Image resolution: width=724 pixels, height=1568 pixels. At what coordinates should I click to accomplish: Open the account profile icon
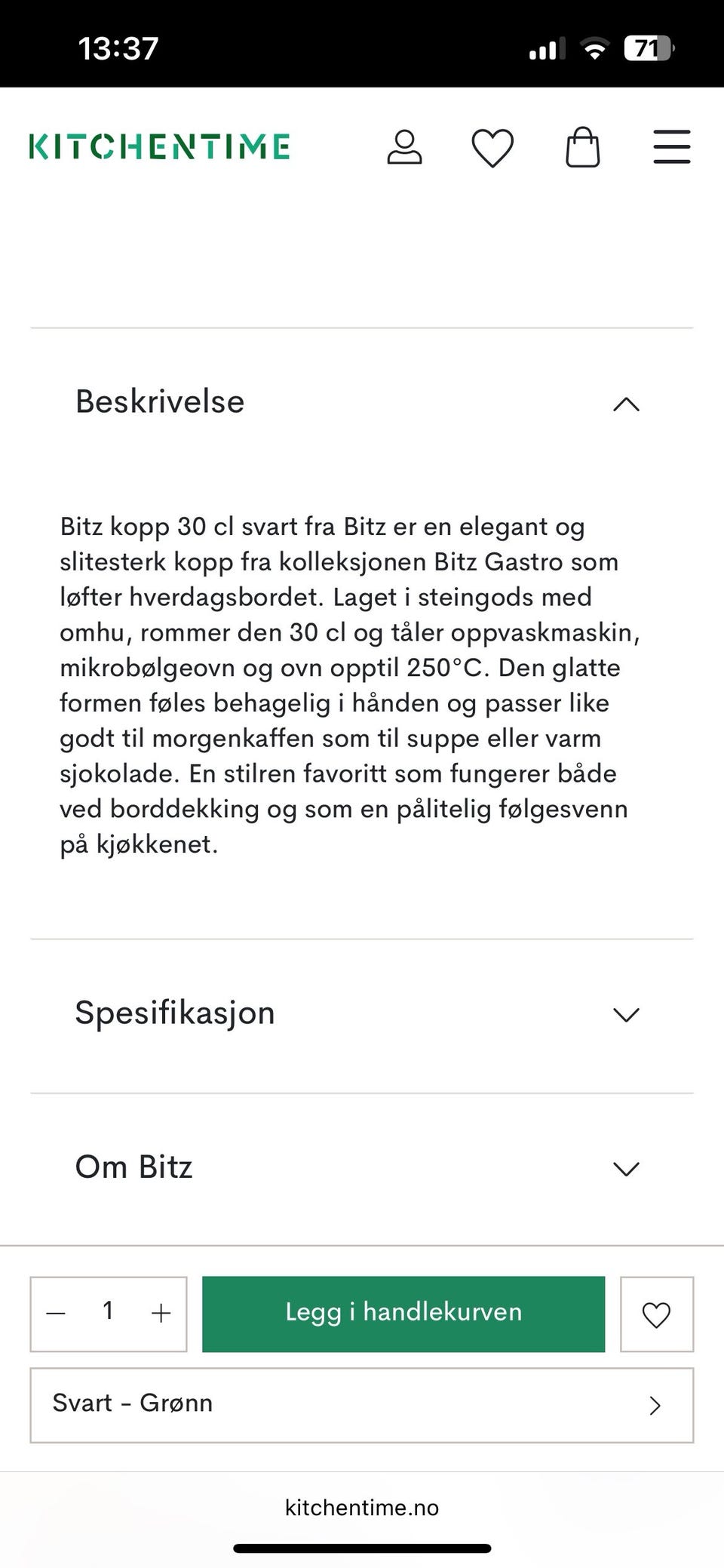click(405, 148)
